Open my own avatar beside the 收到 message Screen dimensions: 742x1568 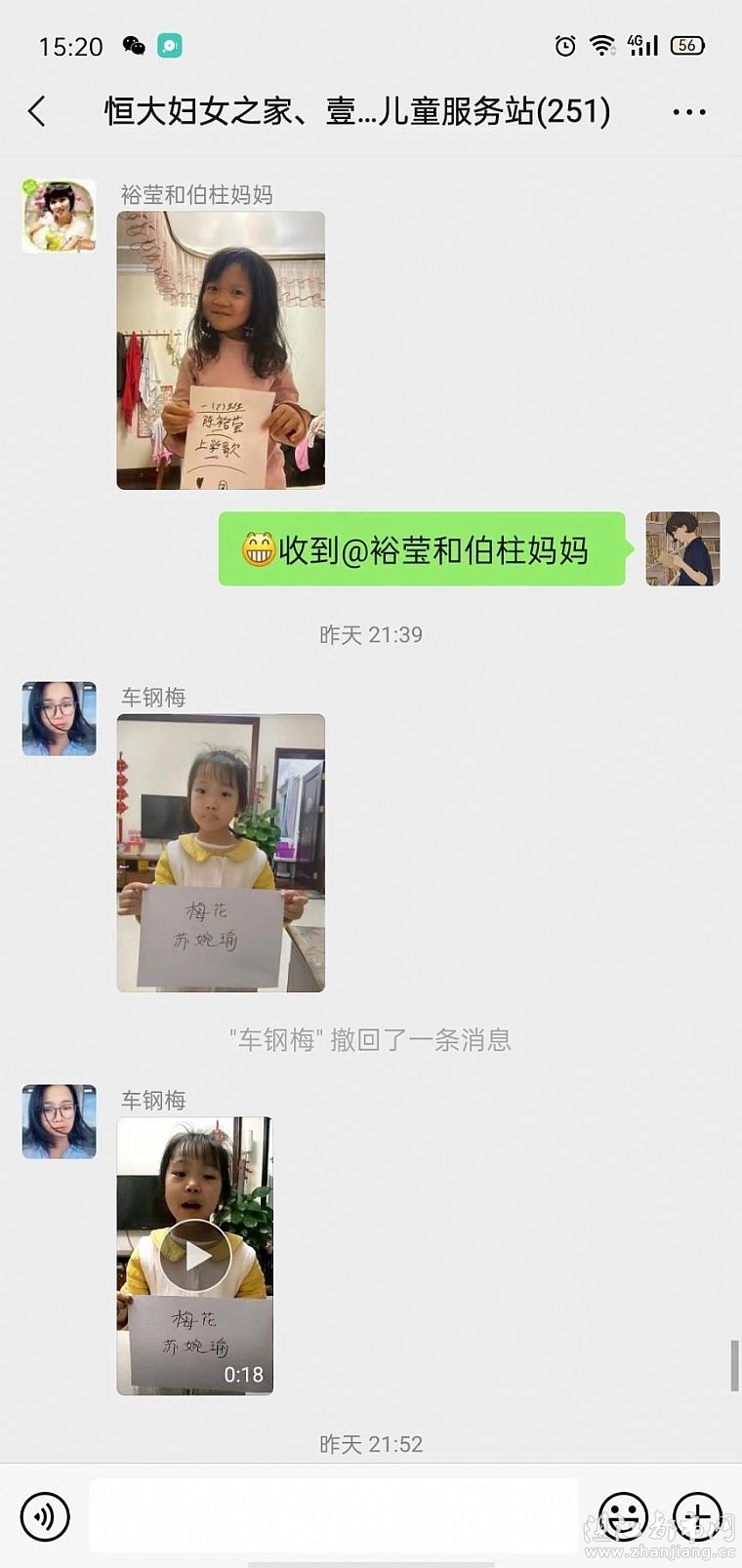pyautogui.click(x=682, y=548)
